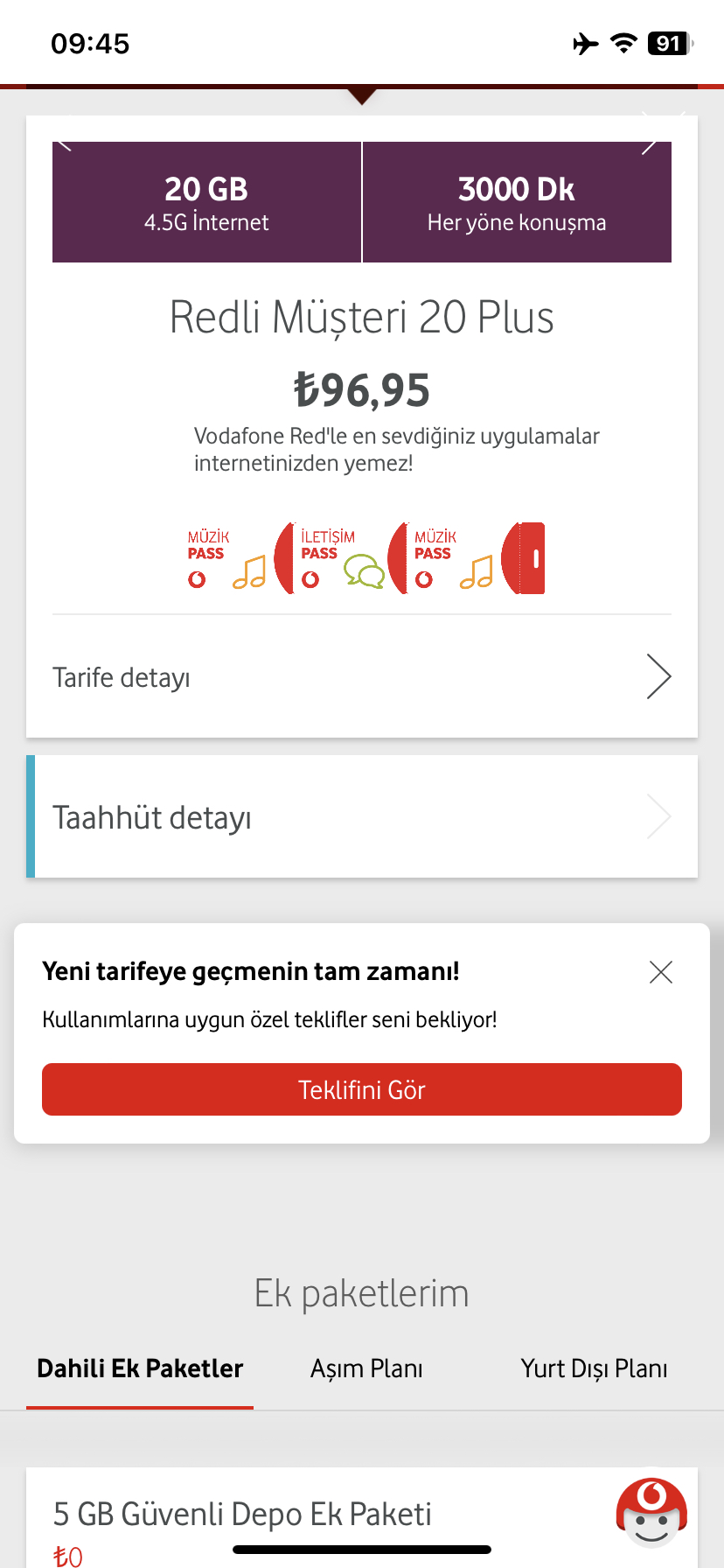This screenshot has width=724, height=1568.
Task: Switch to the Aşım Planı tab
Action: click(366, 1368)
